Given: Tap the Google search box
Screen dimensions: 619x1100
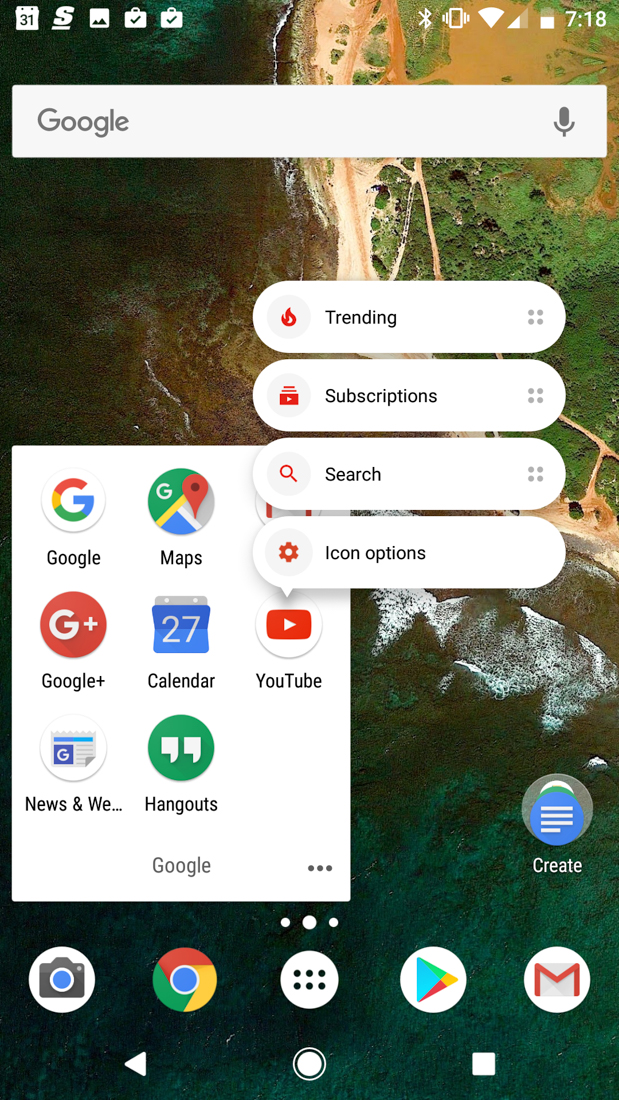Looking at the screenshot, I should (x=280, y=121).
